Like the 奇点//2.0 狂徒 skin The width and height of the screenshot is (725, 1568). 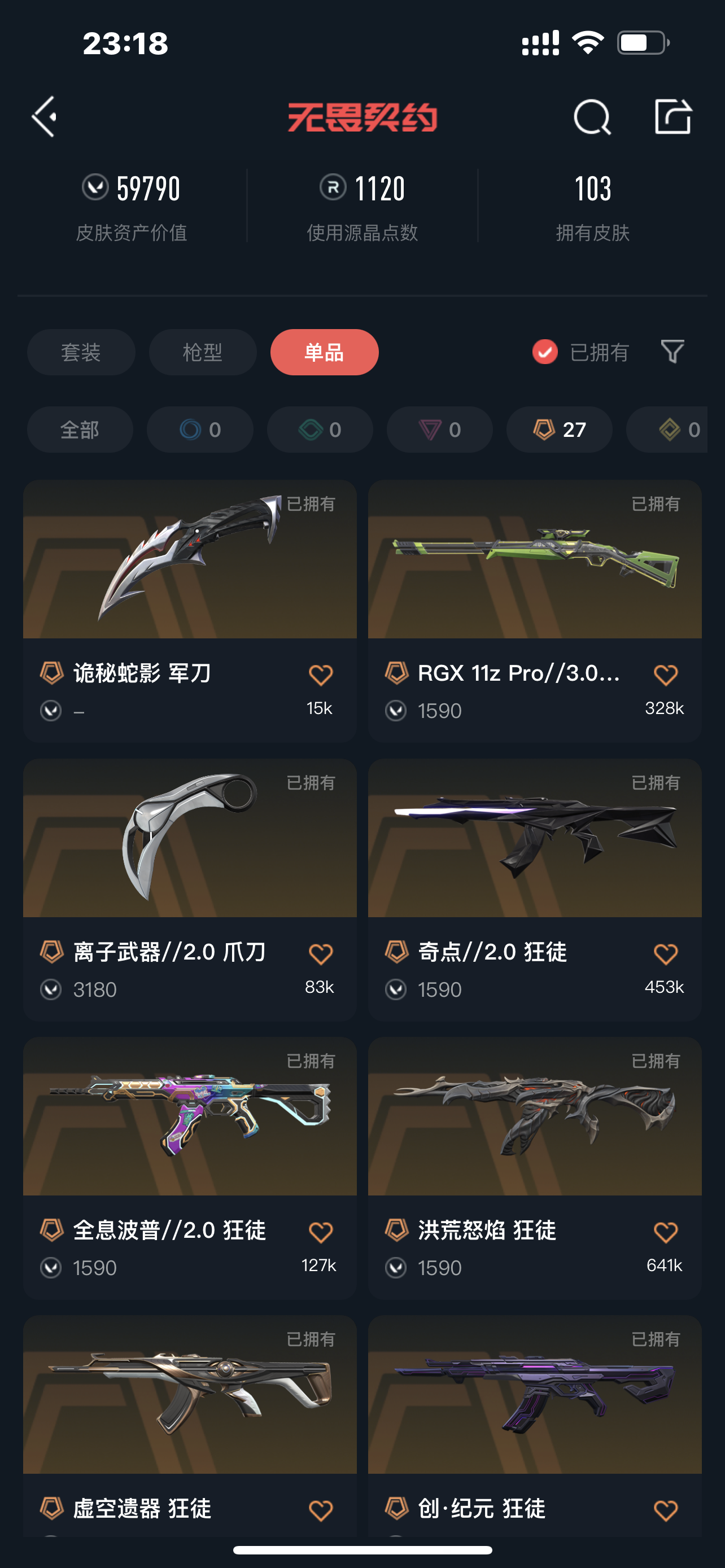(x=665, y=953)
